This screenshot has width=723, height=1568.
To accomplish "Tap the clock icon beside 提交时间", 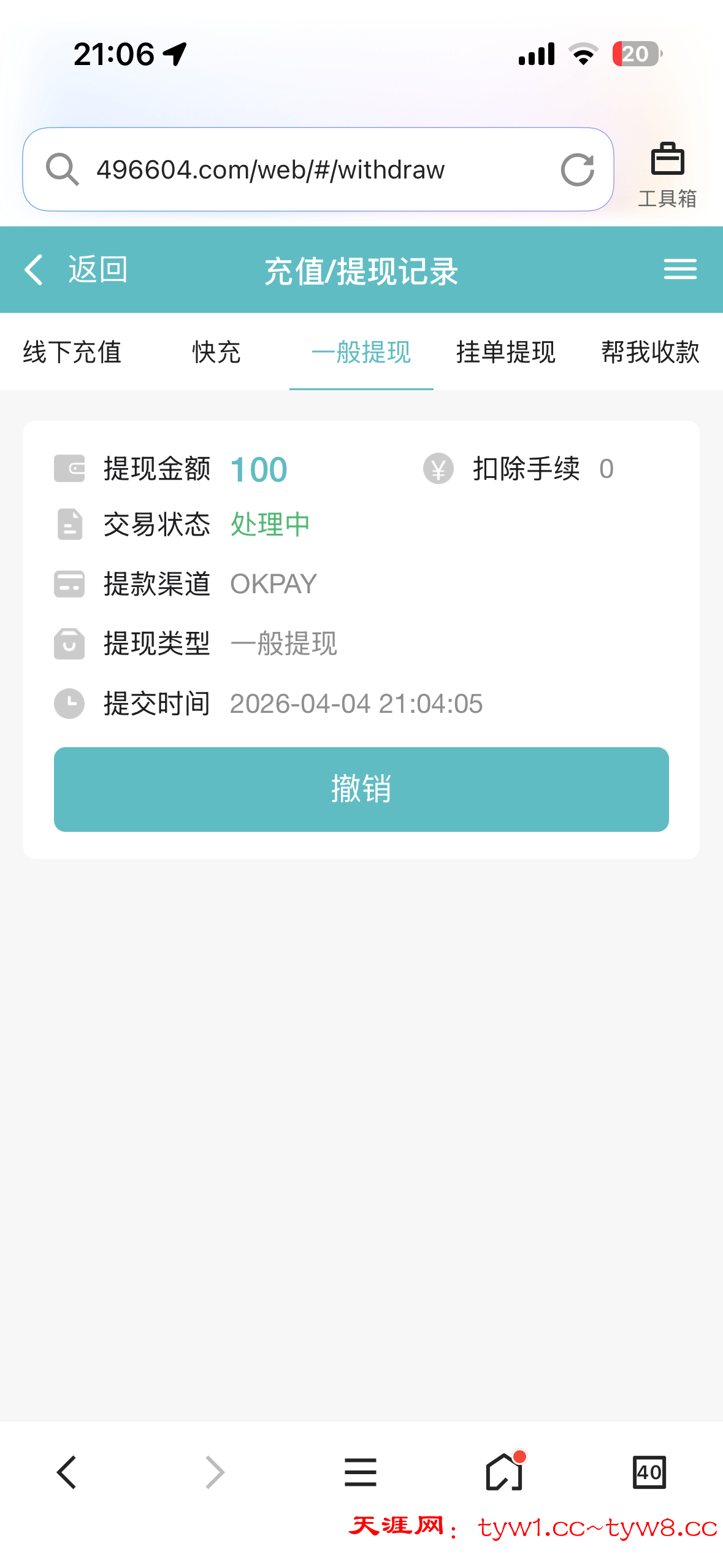I will point(69,704).
